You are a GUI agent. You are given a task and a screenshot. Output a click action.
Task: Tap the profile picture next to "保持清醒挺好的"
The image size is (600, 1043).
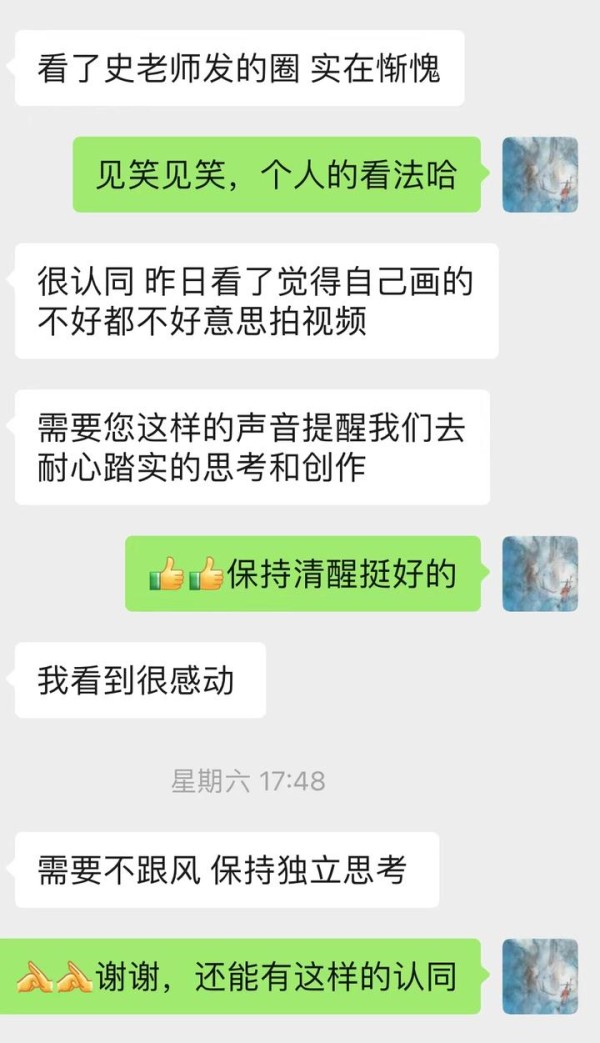[540, 573]
